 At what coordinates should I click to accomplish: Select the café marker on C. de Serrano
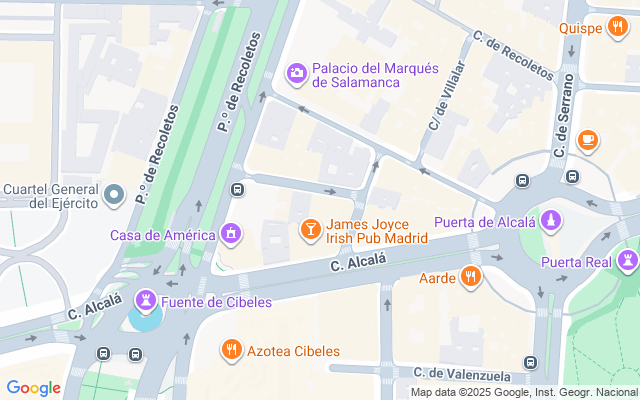click(589, 139)
